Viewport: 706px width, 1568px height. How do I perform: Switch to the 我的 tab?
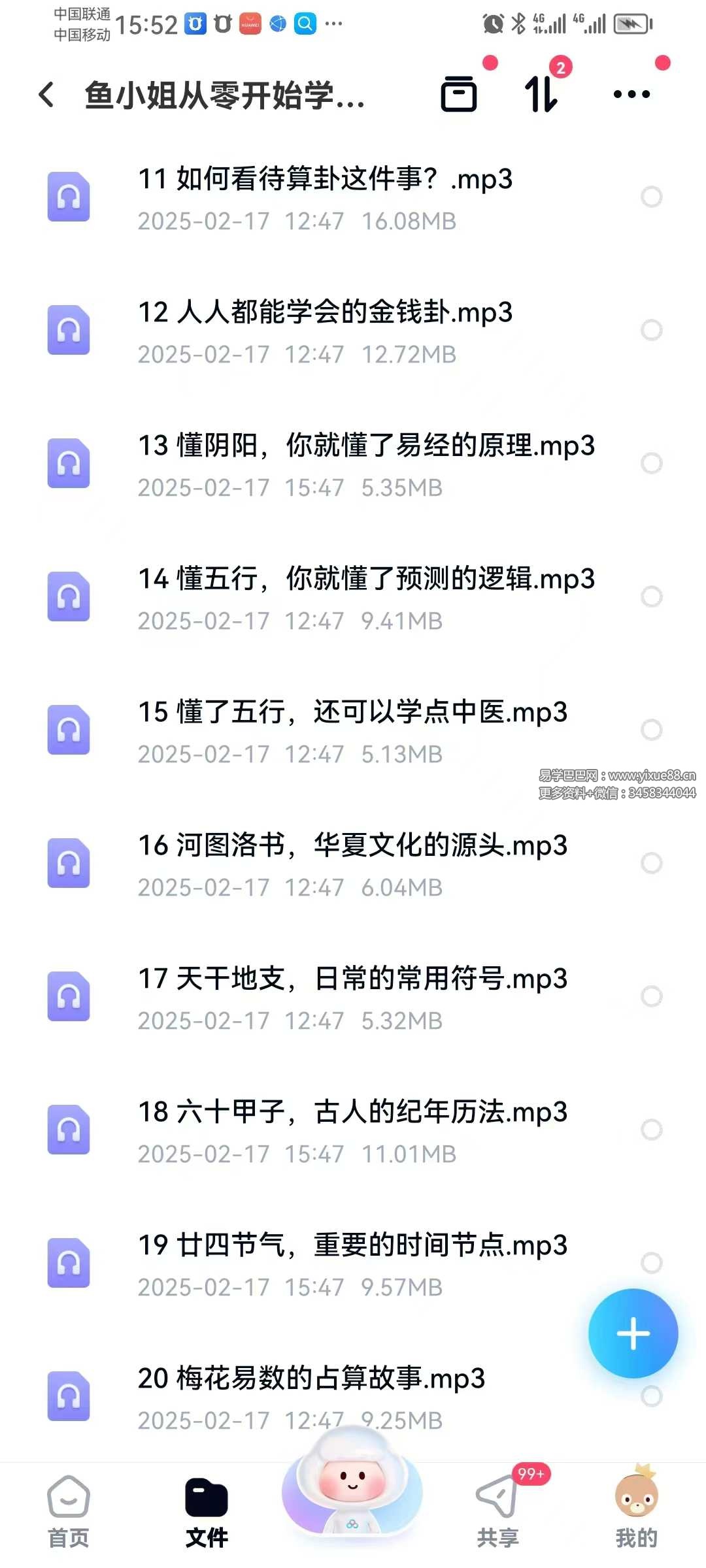point(636,1511)
